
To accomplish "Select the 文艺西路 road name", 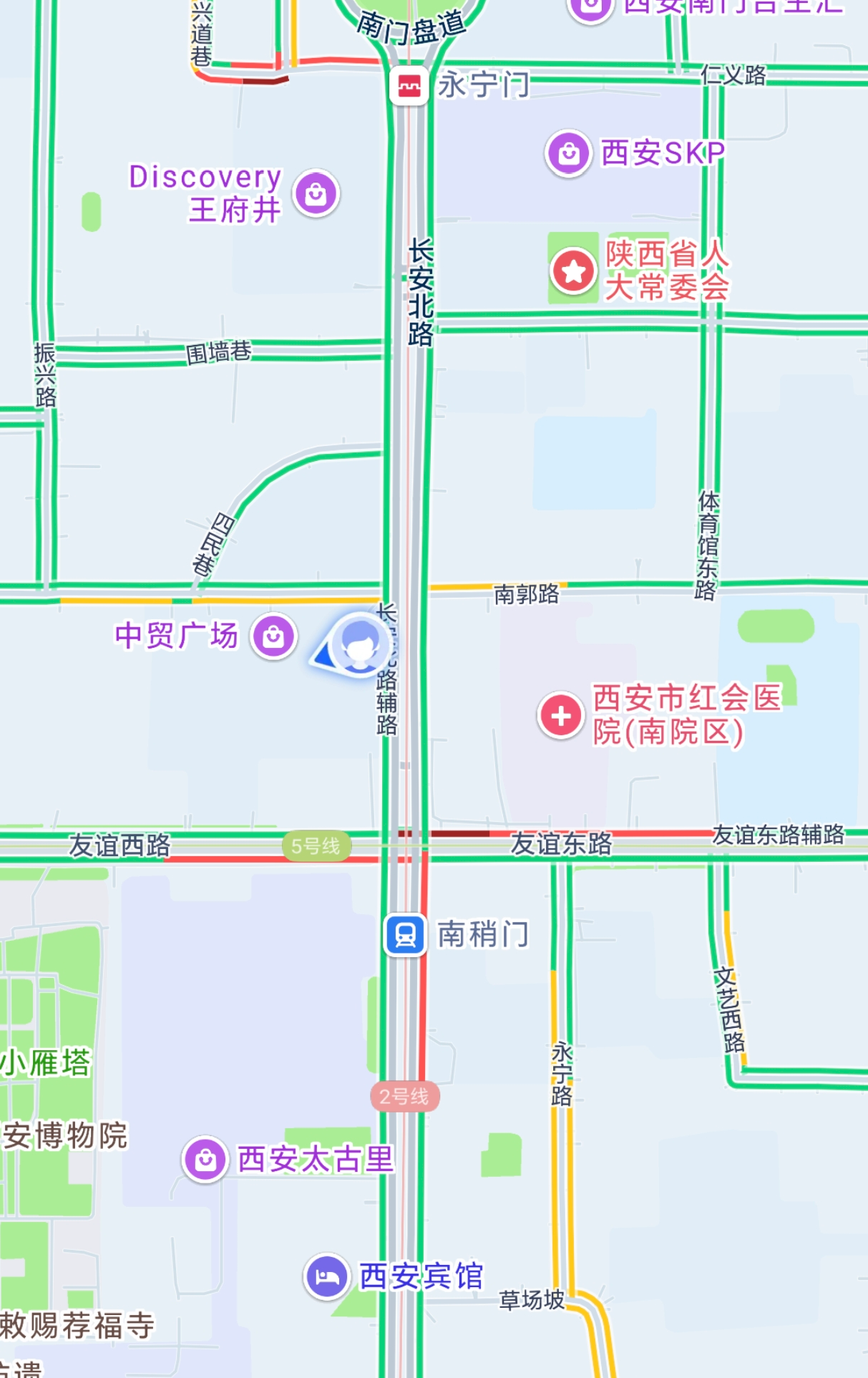I will 728,1008.
